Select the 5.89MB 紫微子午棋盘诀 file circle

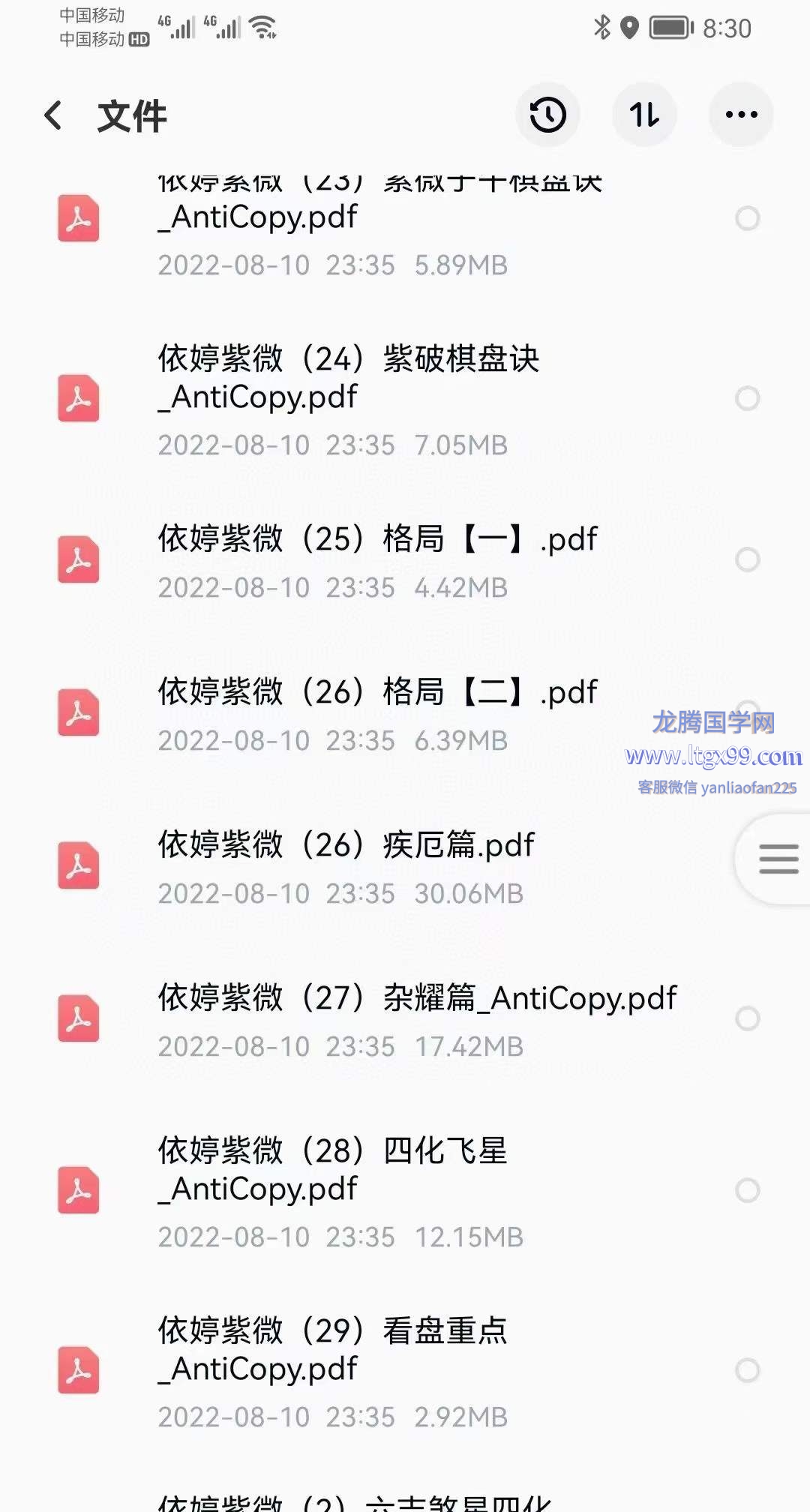coord(747,219)
